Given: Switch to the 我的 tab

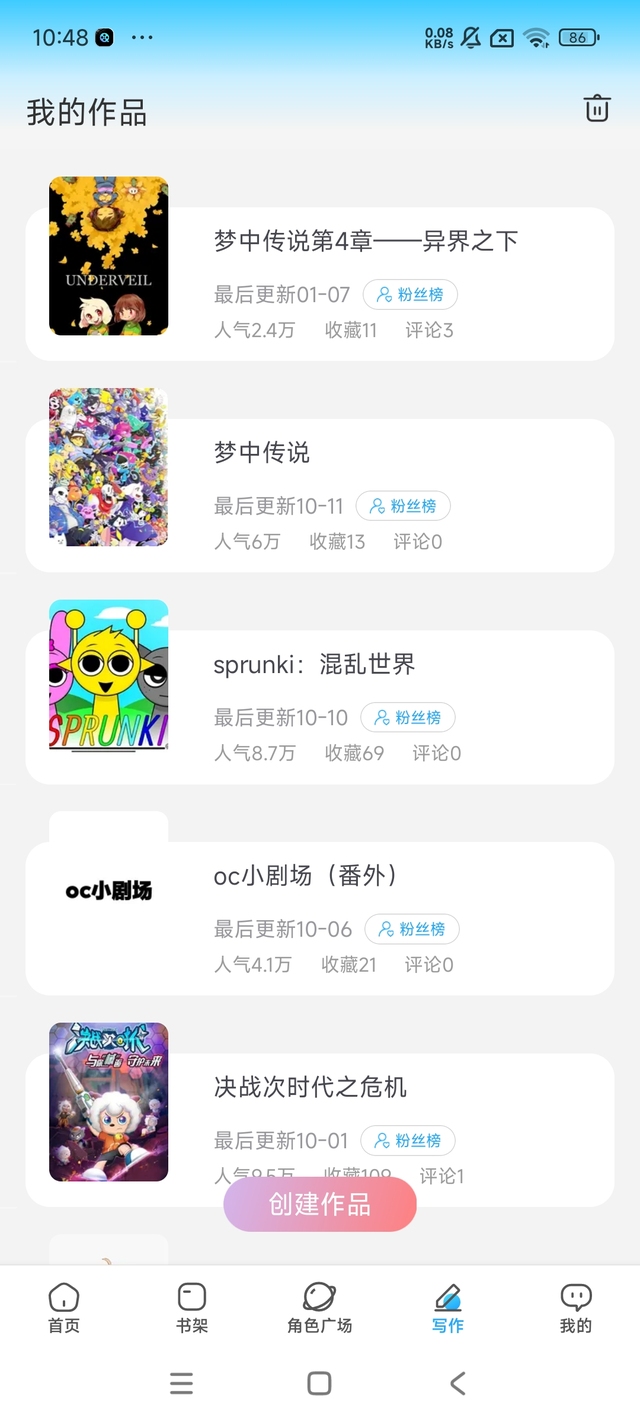Looking at the screenshot, I should coord(576,1308).
